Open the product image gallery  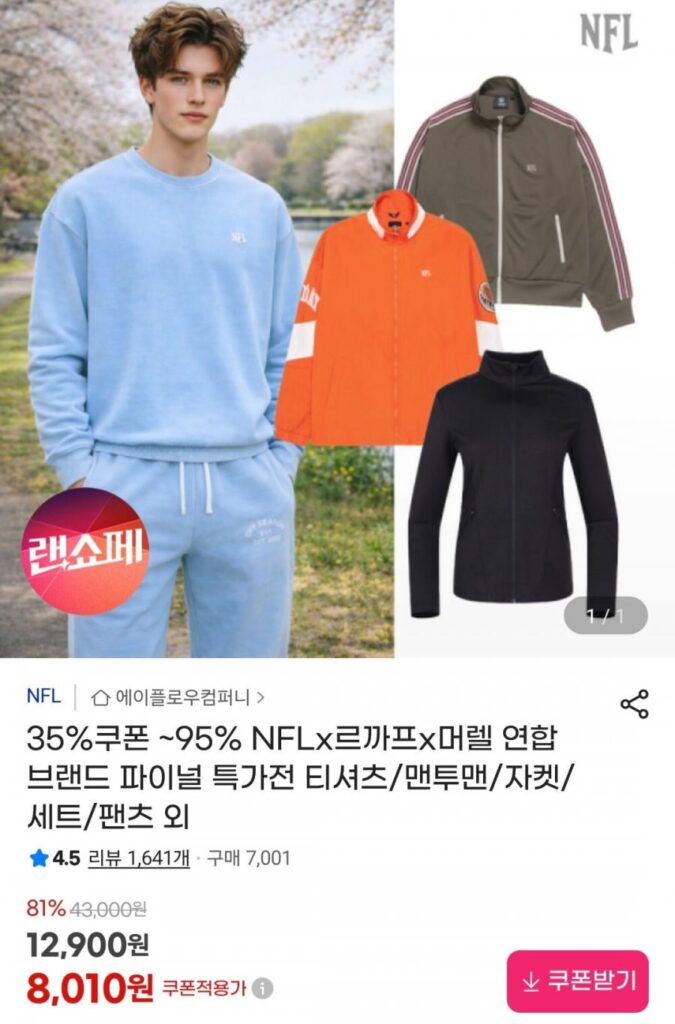[x=337, y=330]
